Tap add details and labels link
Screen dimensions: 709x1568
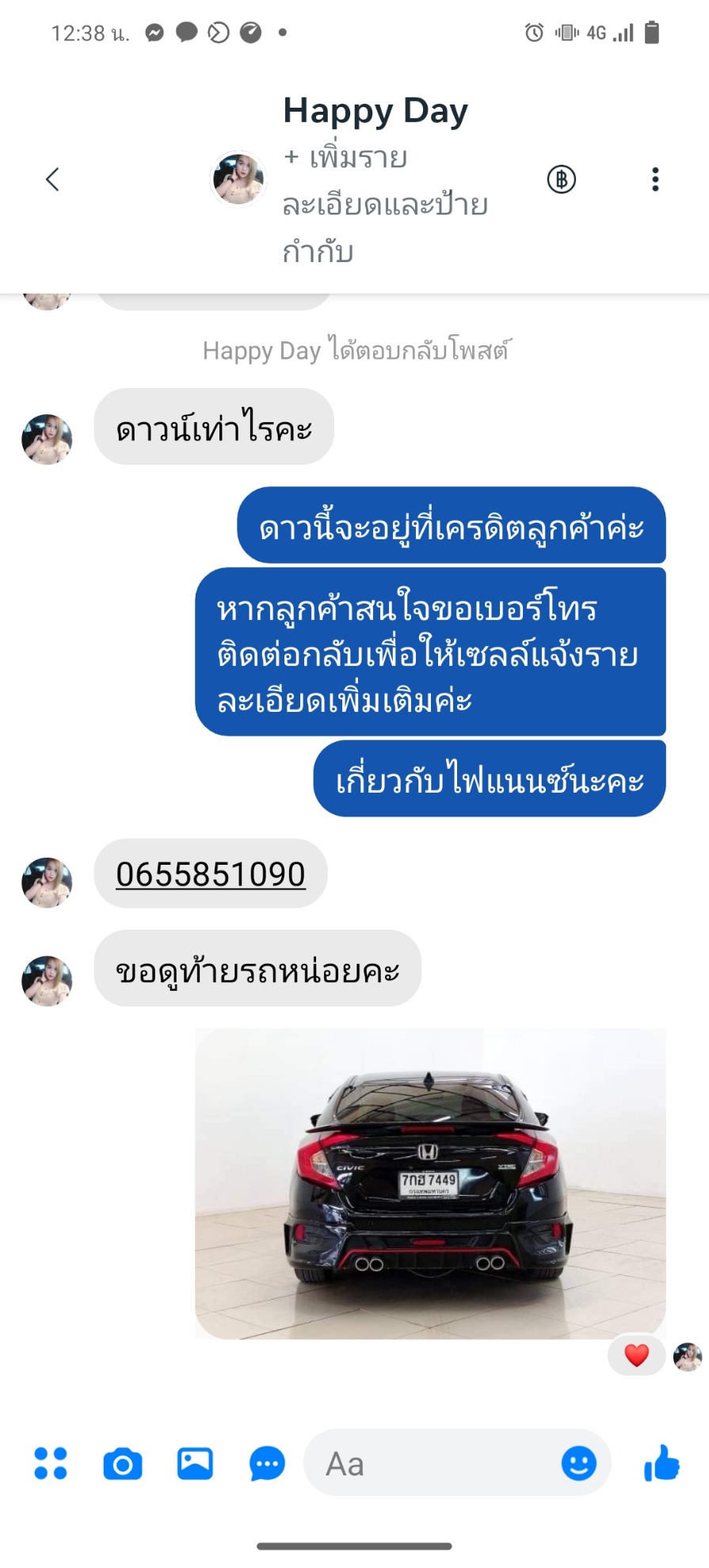384,204
